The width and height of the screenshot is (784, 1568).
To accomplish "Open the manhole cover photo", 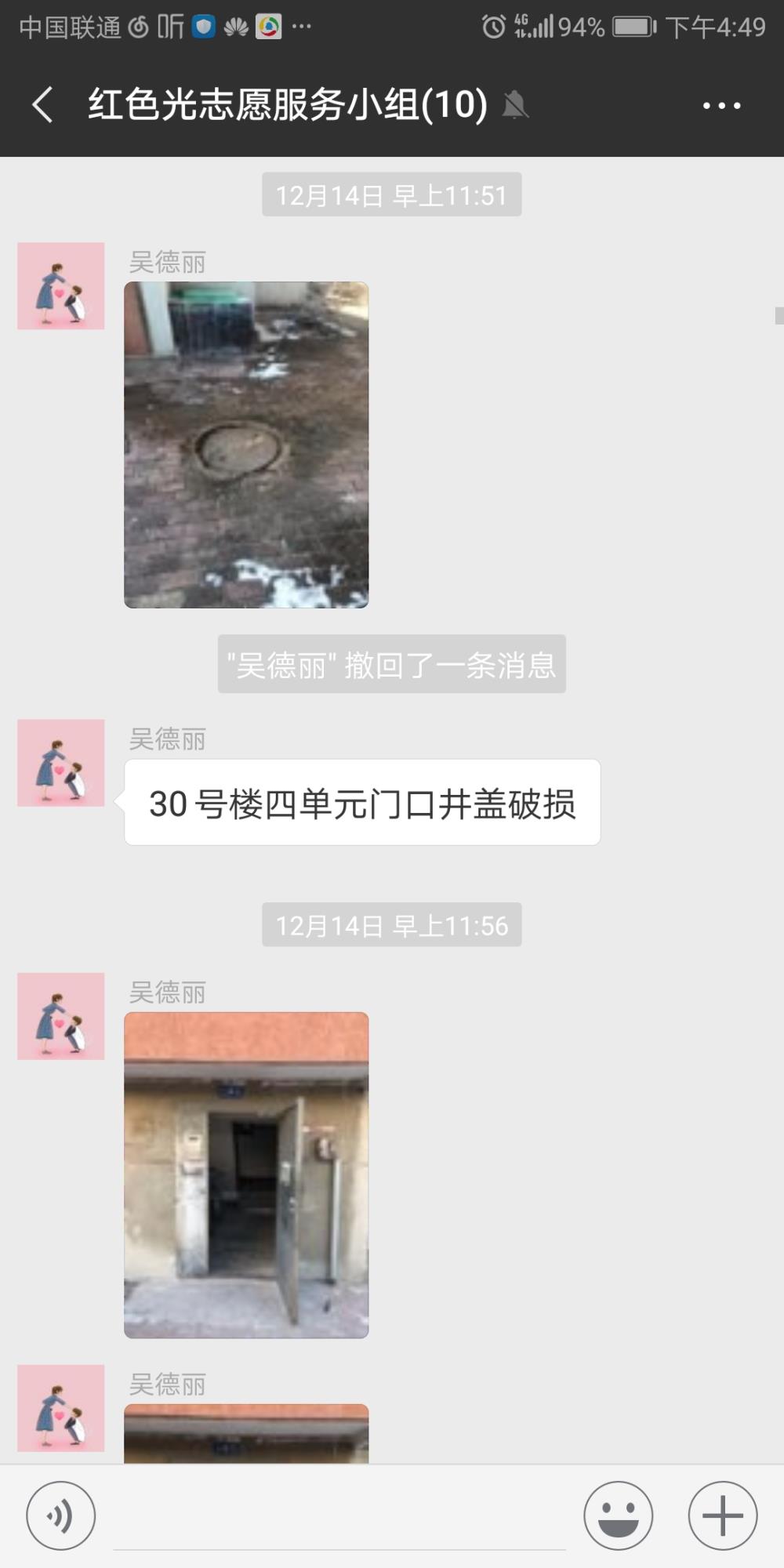I will [246, 445].
